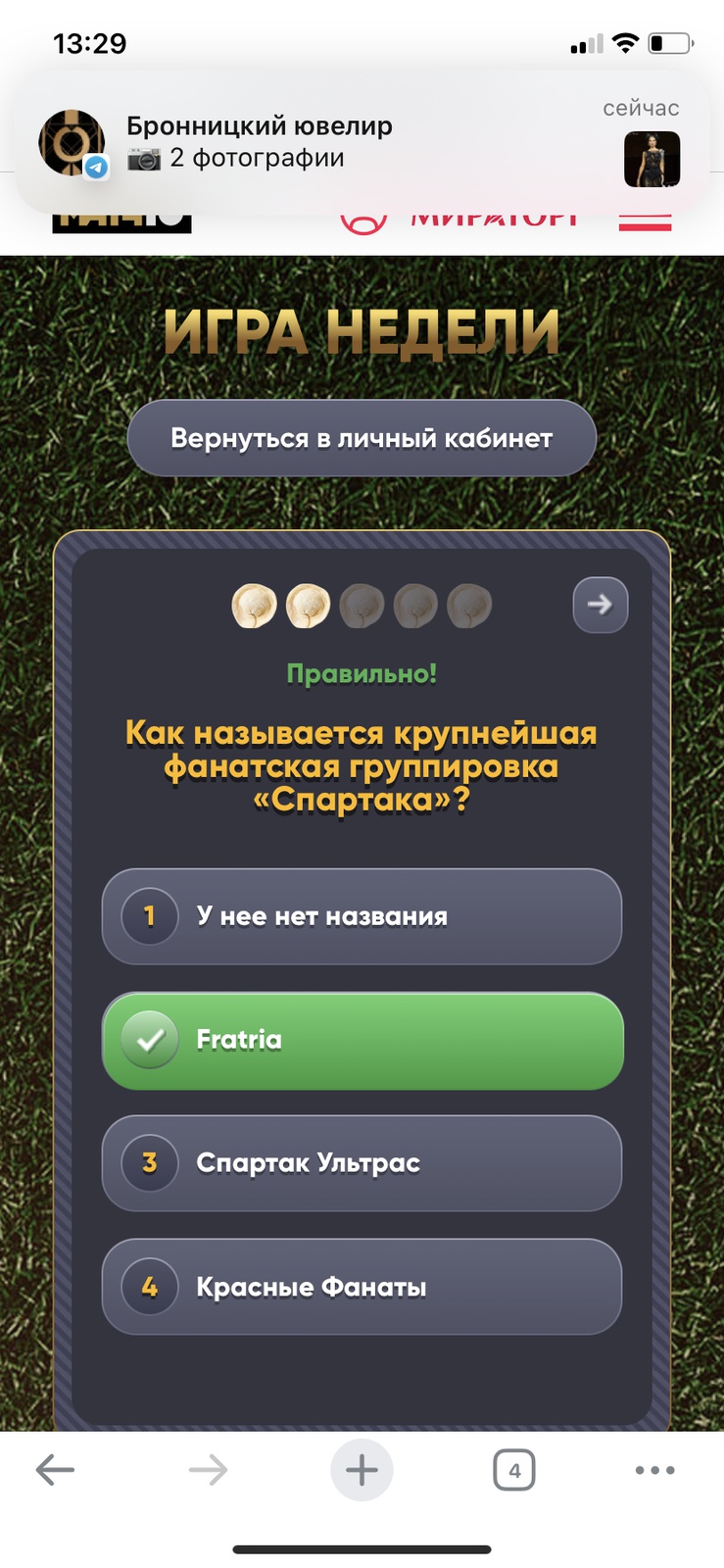
Task: Go to next question with arrow button
Action: 600,605
